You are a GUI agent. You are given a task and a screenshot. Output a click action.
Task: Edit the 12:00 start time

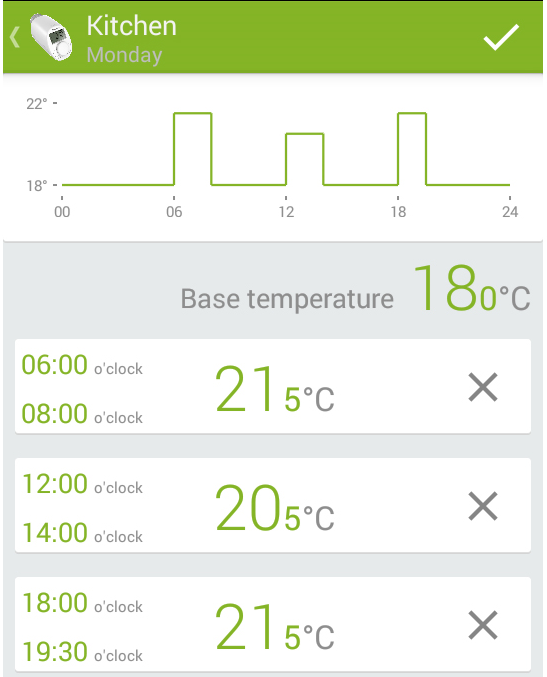[82, 484]
